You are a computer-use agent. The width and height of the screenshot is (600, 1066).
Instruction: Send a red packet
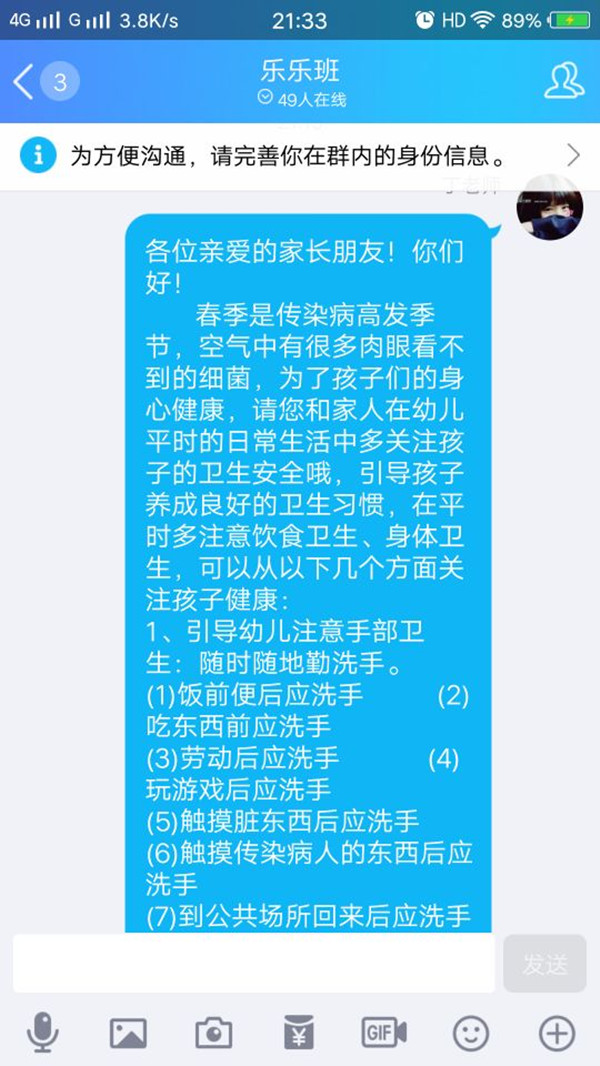[x=299, y=1033]
